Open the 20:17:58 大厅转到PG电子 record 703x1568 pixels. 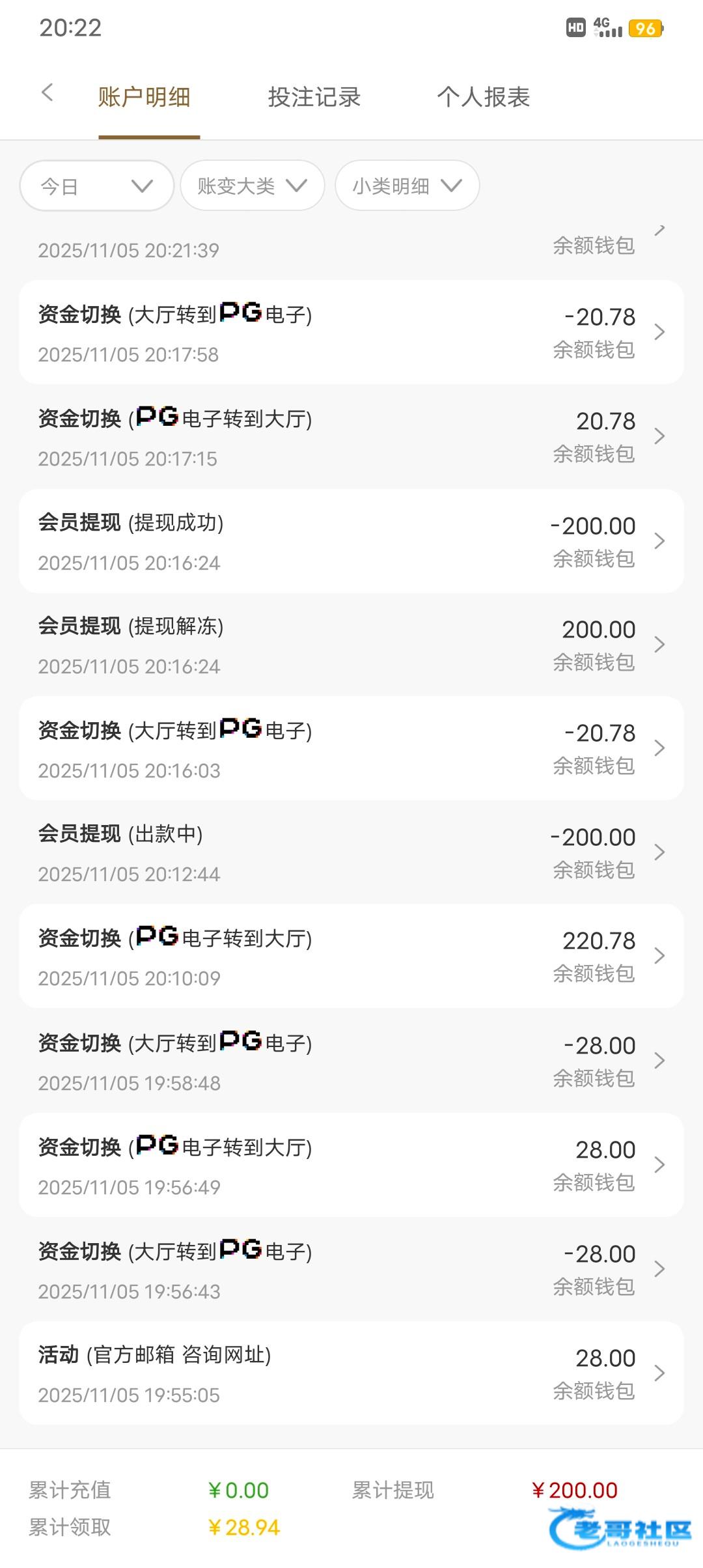[x=351, y=333]
